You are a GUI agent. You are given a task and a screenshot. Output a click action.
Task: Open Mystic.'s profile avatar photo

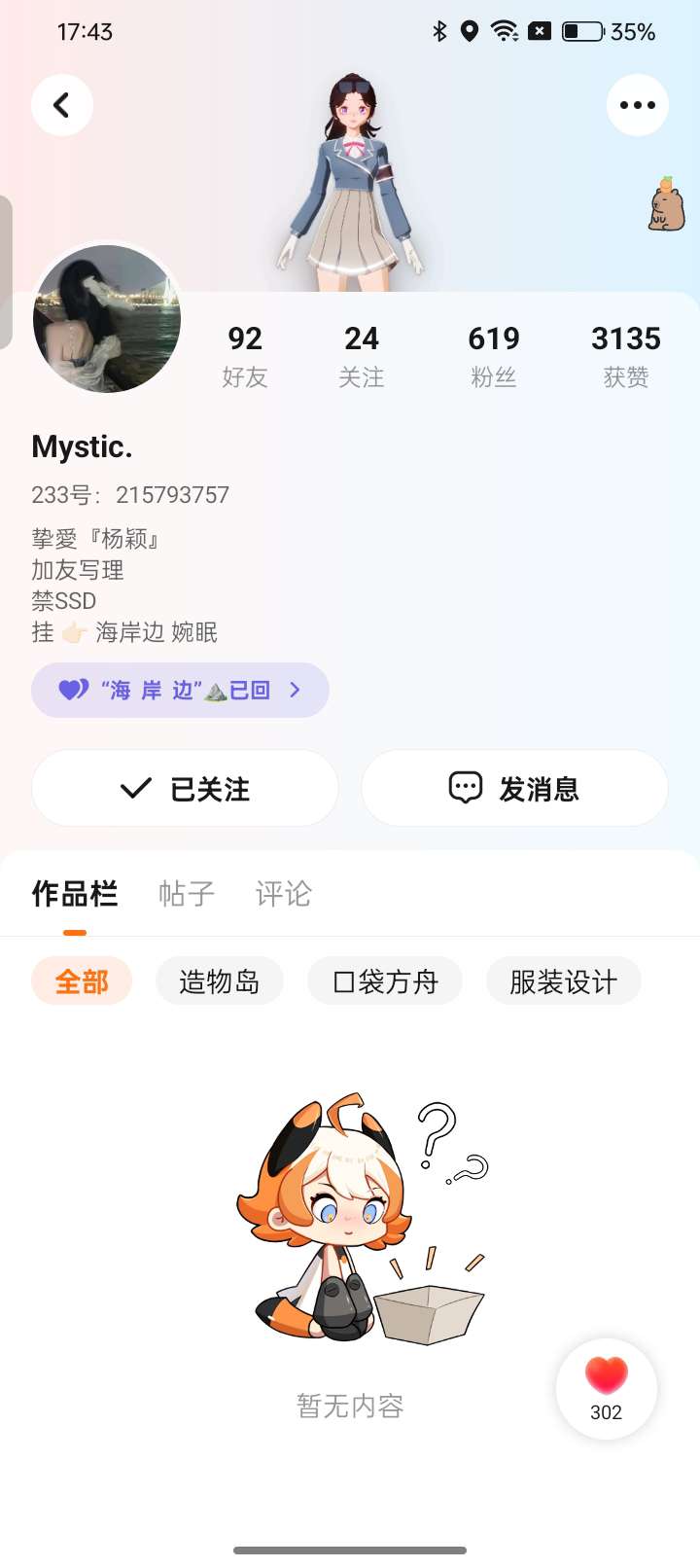tap(107, 319)
